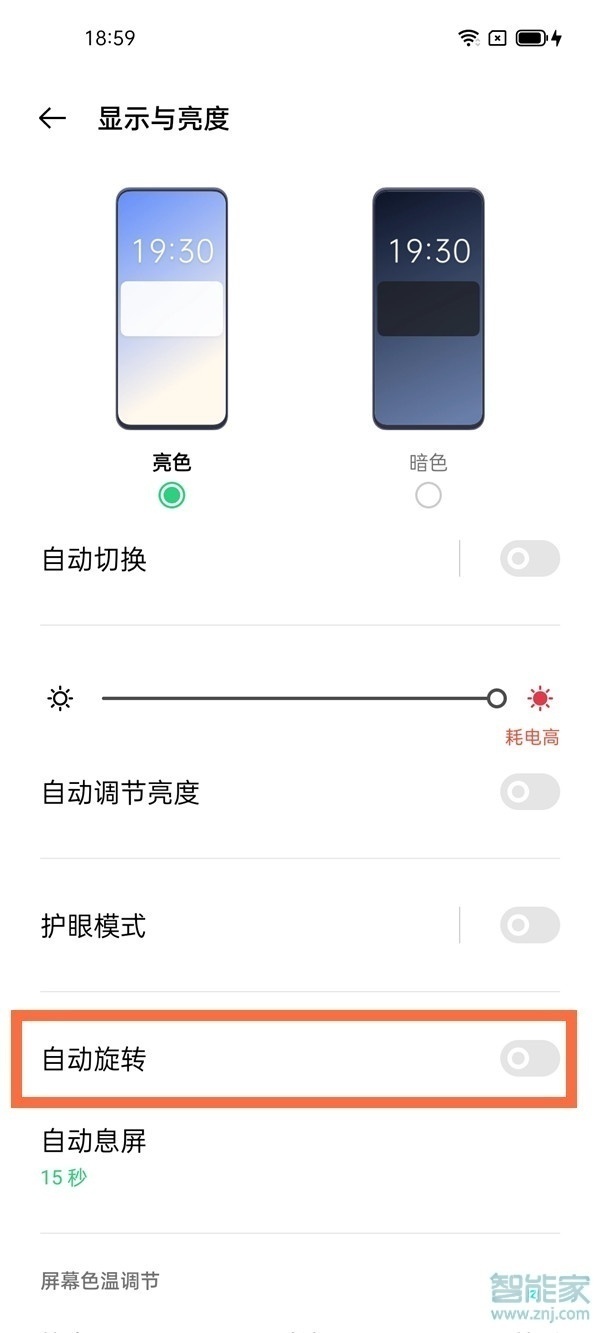Tap the brightness slider track
This screenshot has height=1333, width=600.
pyautogui.click(x=300, y=698)
